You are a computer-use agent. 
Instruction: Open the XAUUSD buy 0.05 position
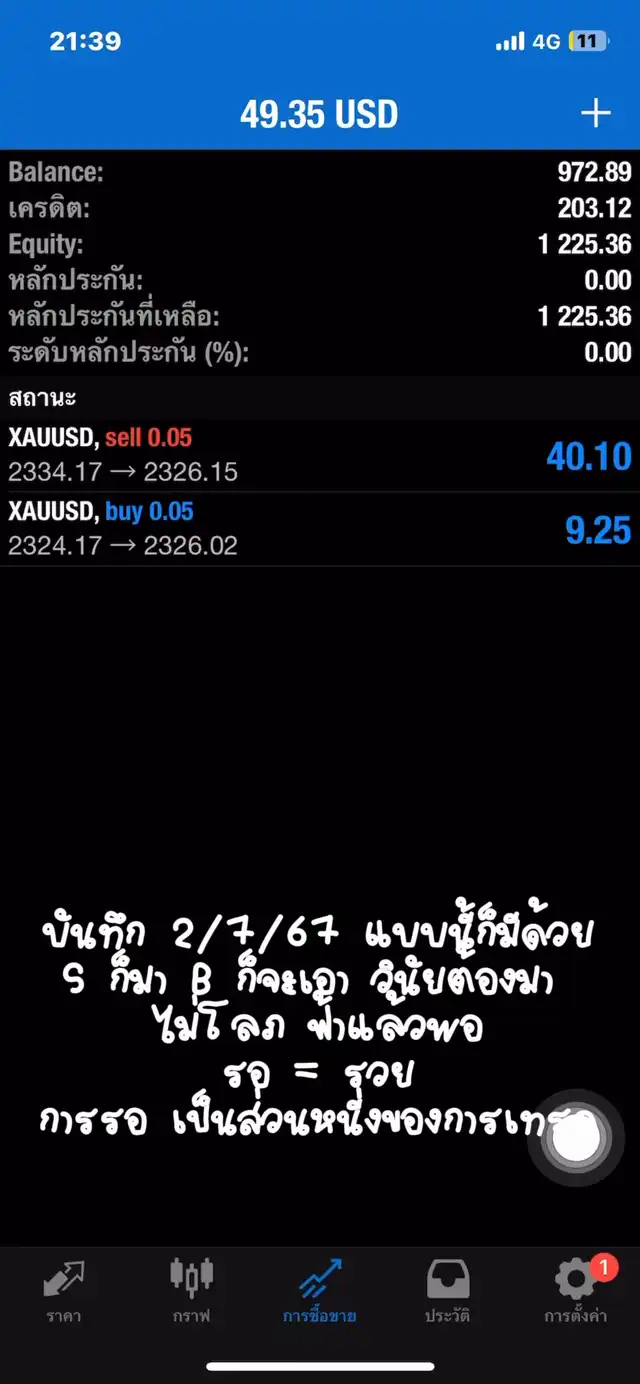pos(320,529)
